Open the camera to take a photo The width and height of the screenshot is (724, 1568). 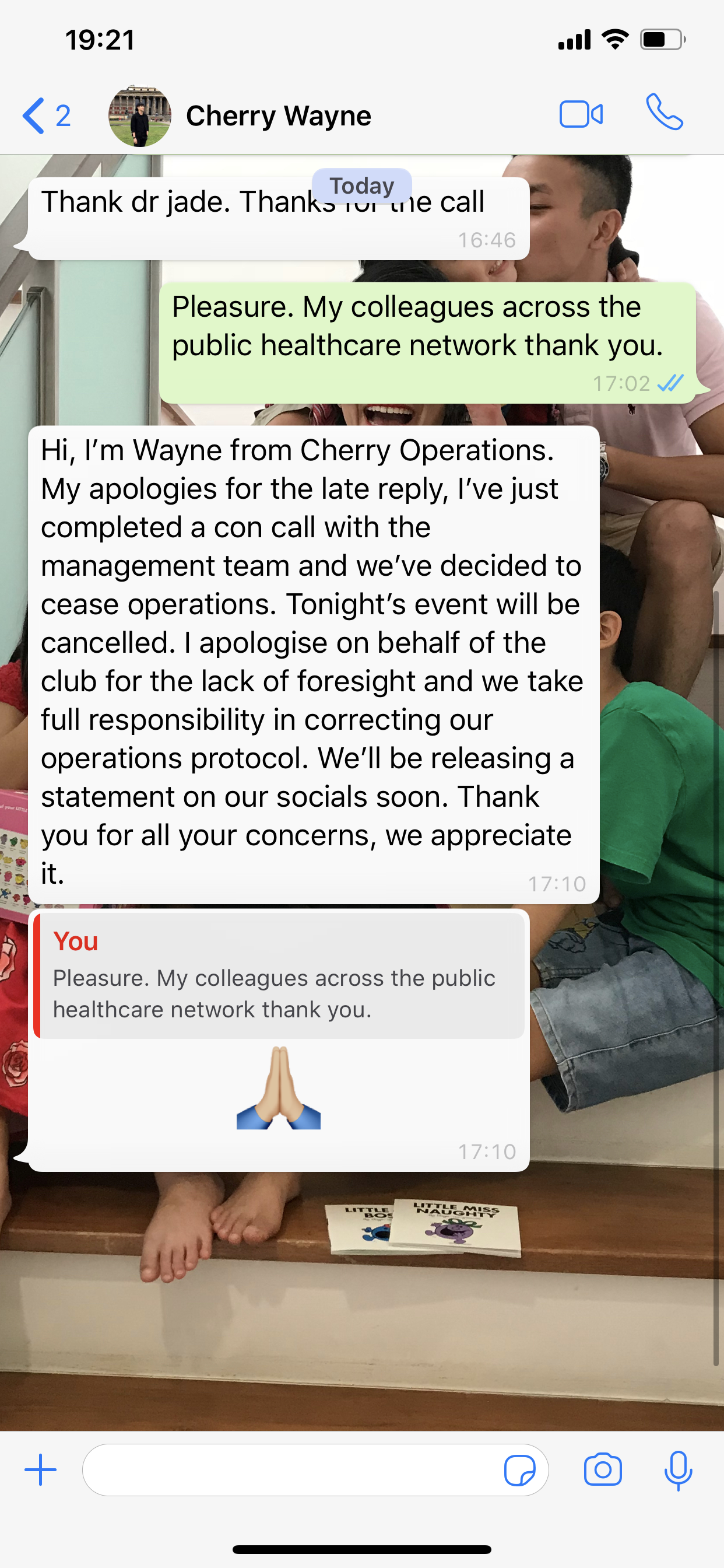tap(602, 1470)
